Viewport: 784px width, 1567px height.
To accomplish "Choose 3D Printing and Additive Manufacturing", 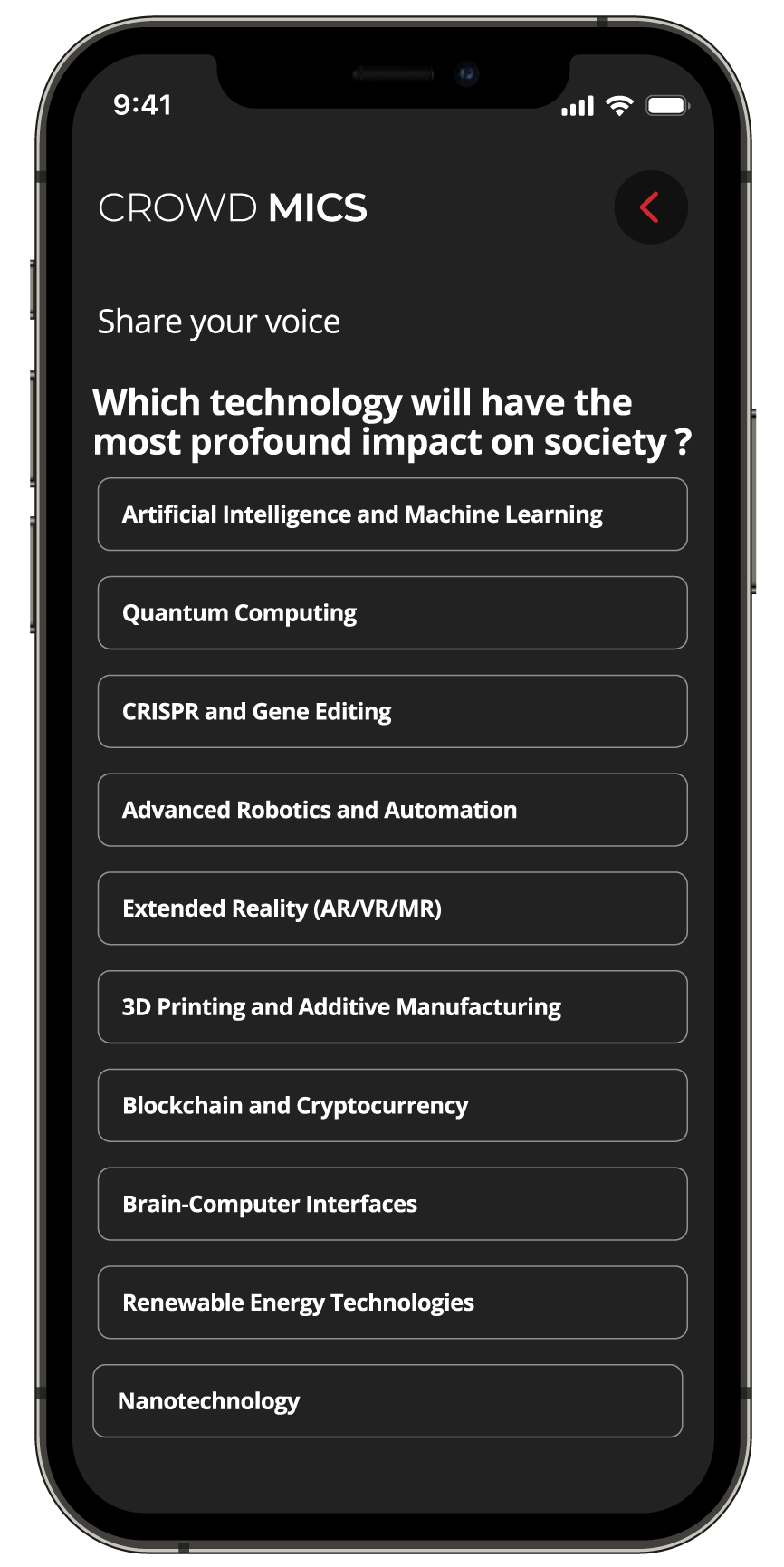I will pos(392,1007).
